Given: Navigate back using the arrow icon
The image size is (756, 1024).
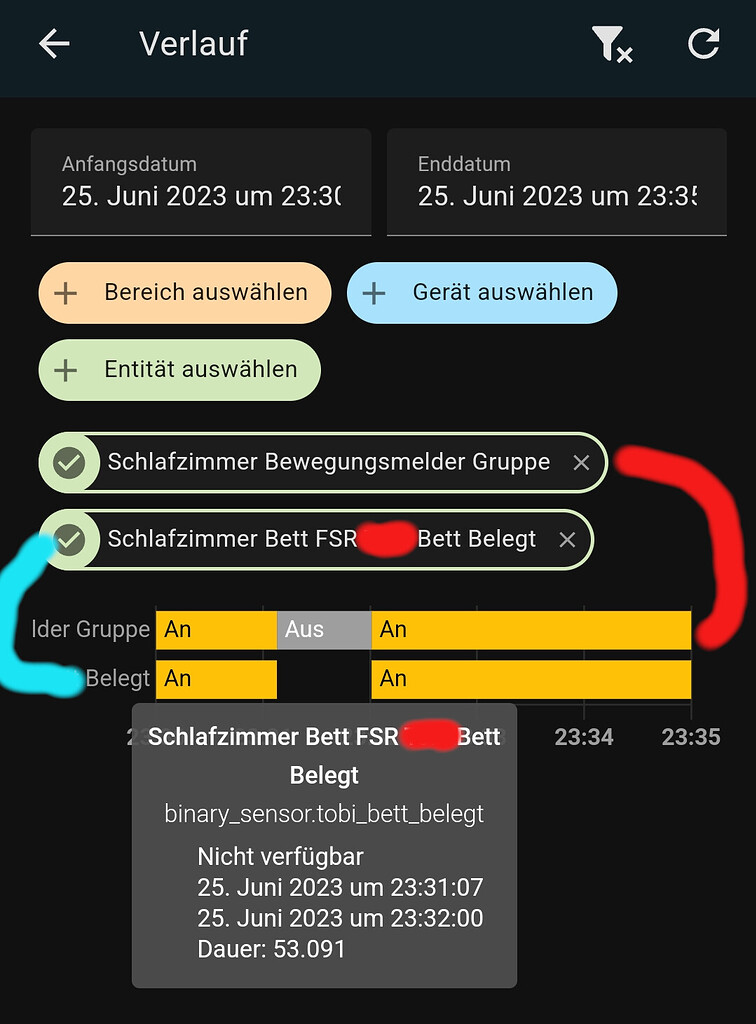Looking at the screenshot, I should [54, 44].
